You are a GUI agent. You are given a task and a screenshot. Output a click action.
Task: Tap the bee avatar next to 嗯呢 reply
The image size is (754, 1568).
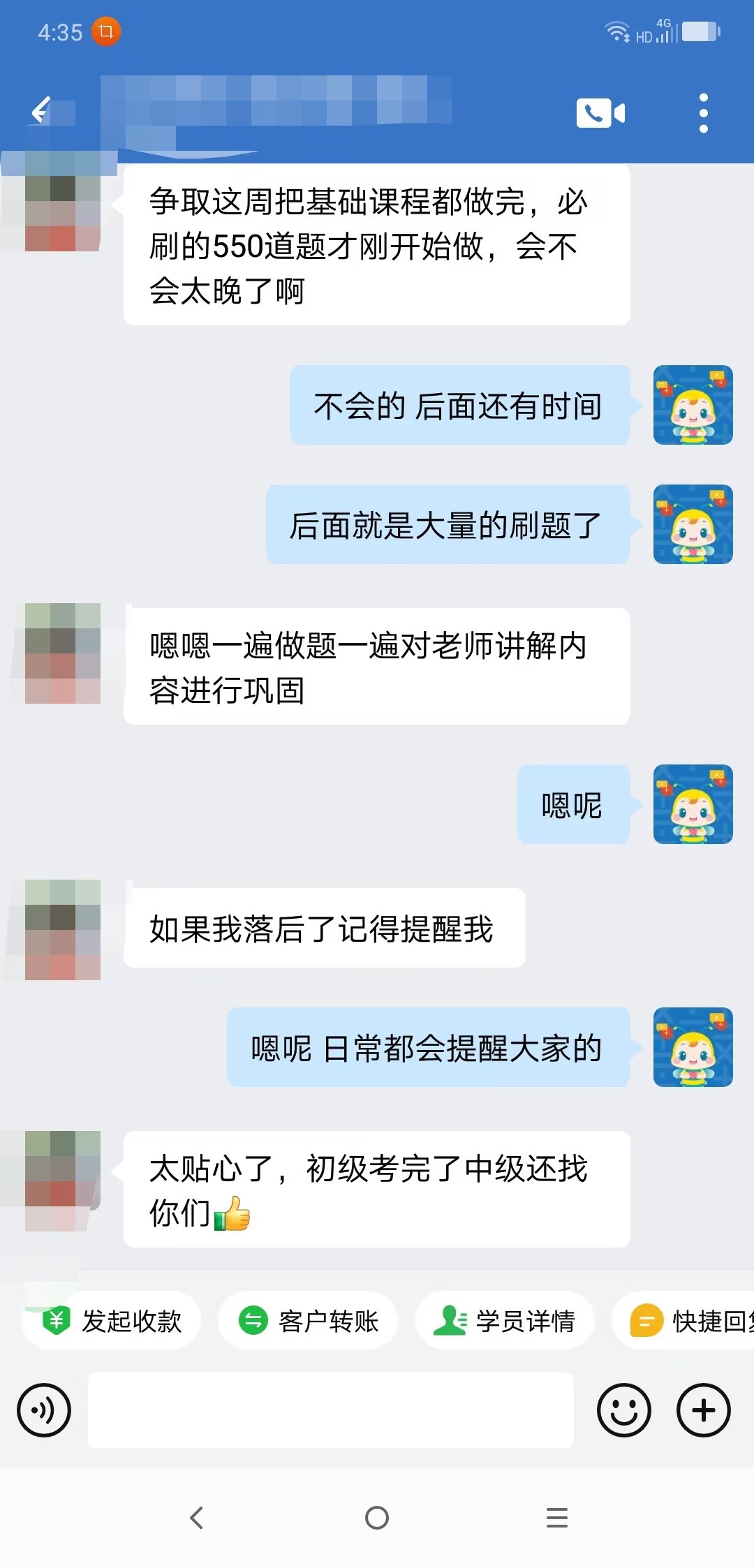tap(692, 804)
